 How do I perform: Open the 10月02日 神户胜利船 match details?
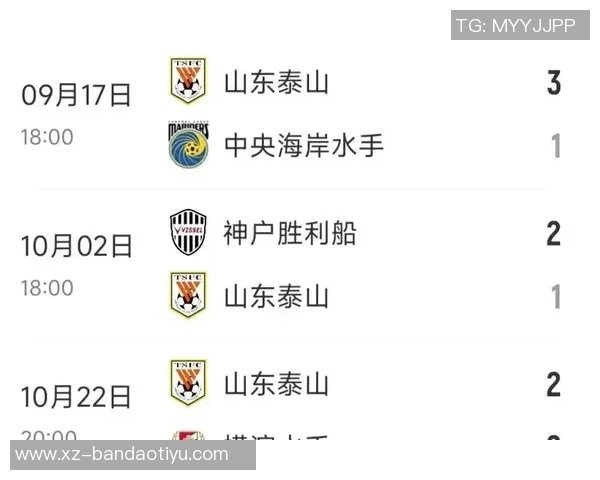300,264
